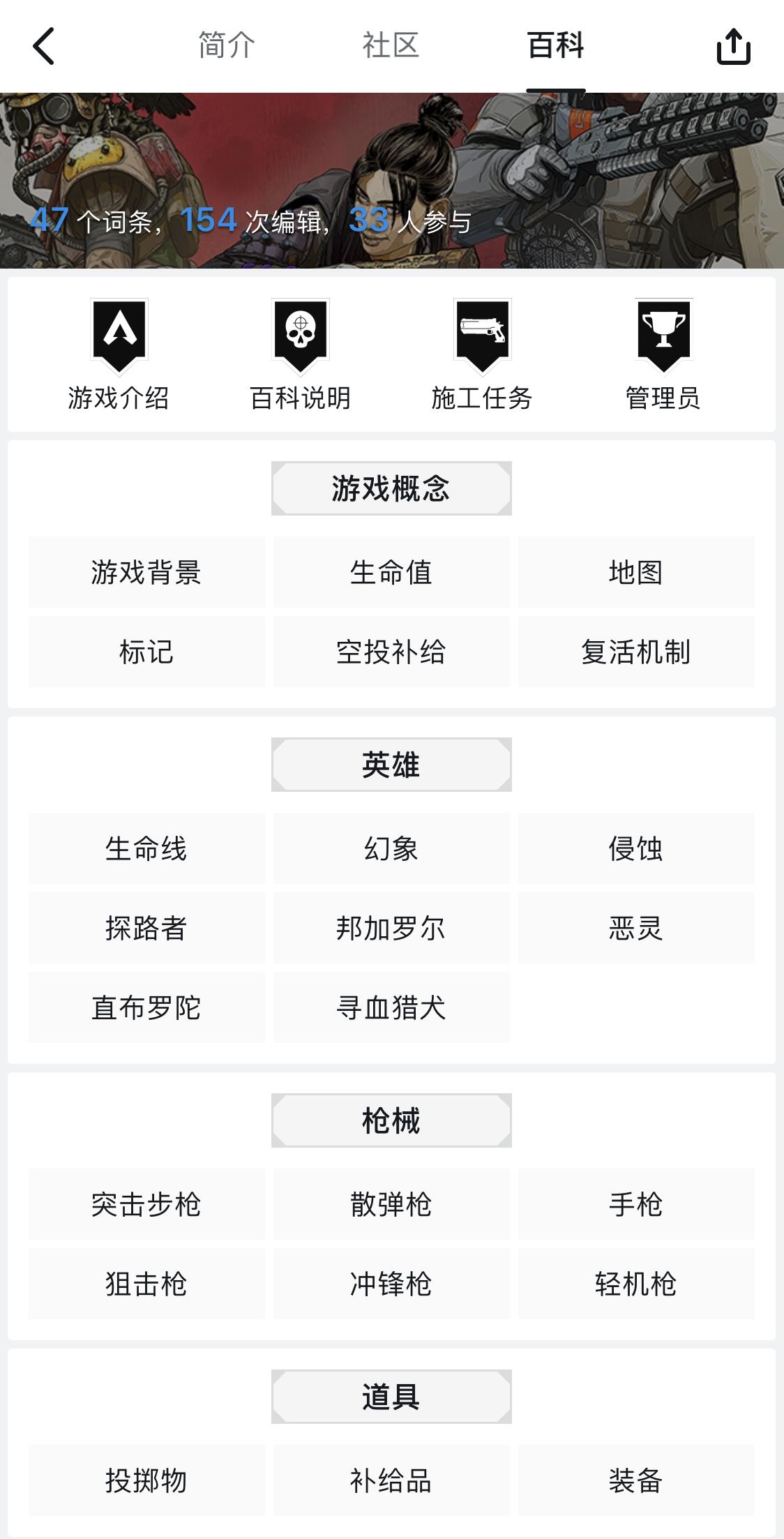784x1539 pixels.
Task: Open the 突击步枪 weapon entry
Action: tap(146, 1204)
